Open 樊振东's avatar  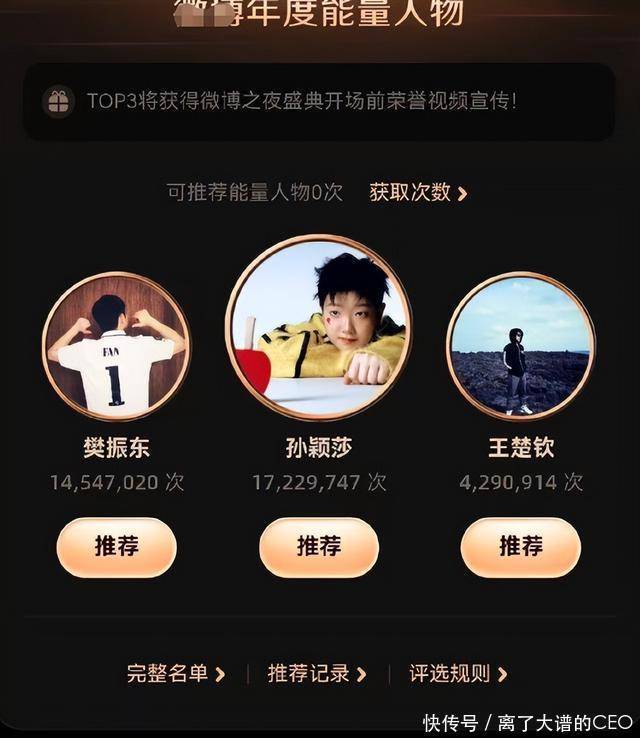[x=117, y=346]
